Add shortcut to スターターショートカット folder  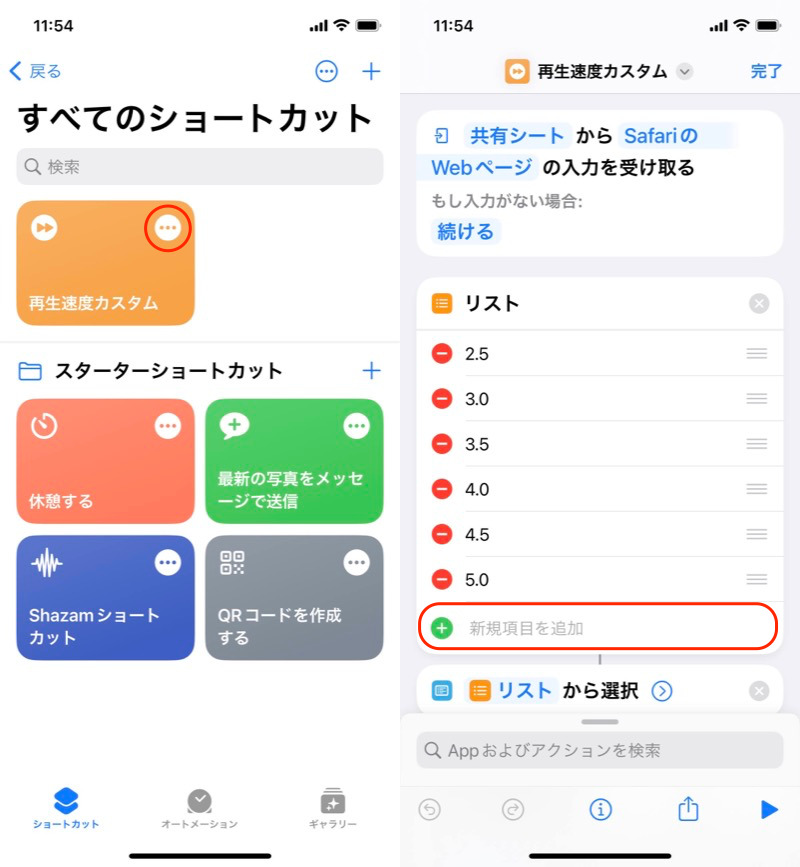(371, 371)
